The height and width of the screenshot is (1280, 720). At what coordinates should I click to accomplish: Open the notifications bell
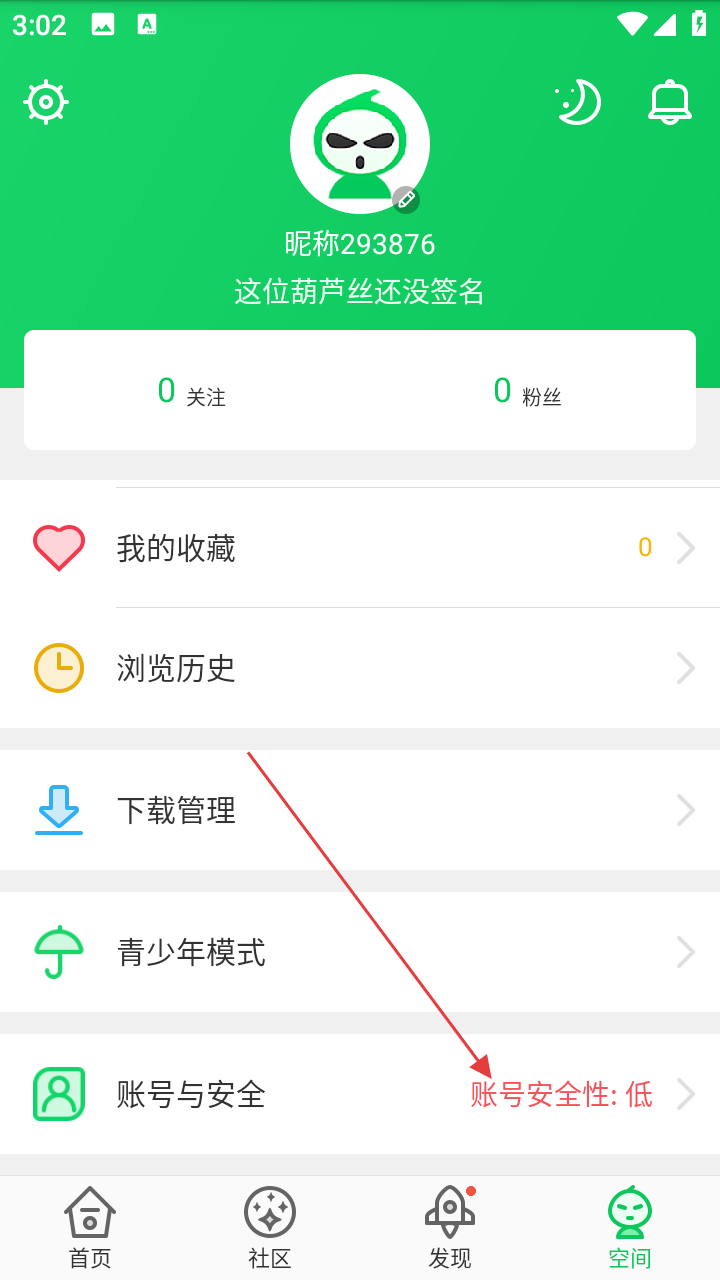point(669,102)
